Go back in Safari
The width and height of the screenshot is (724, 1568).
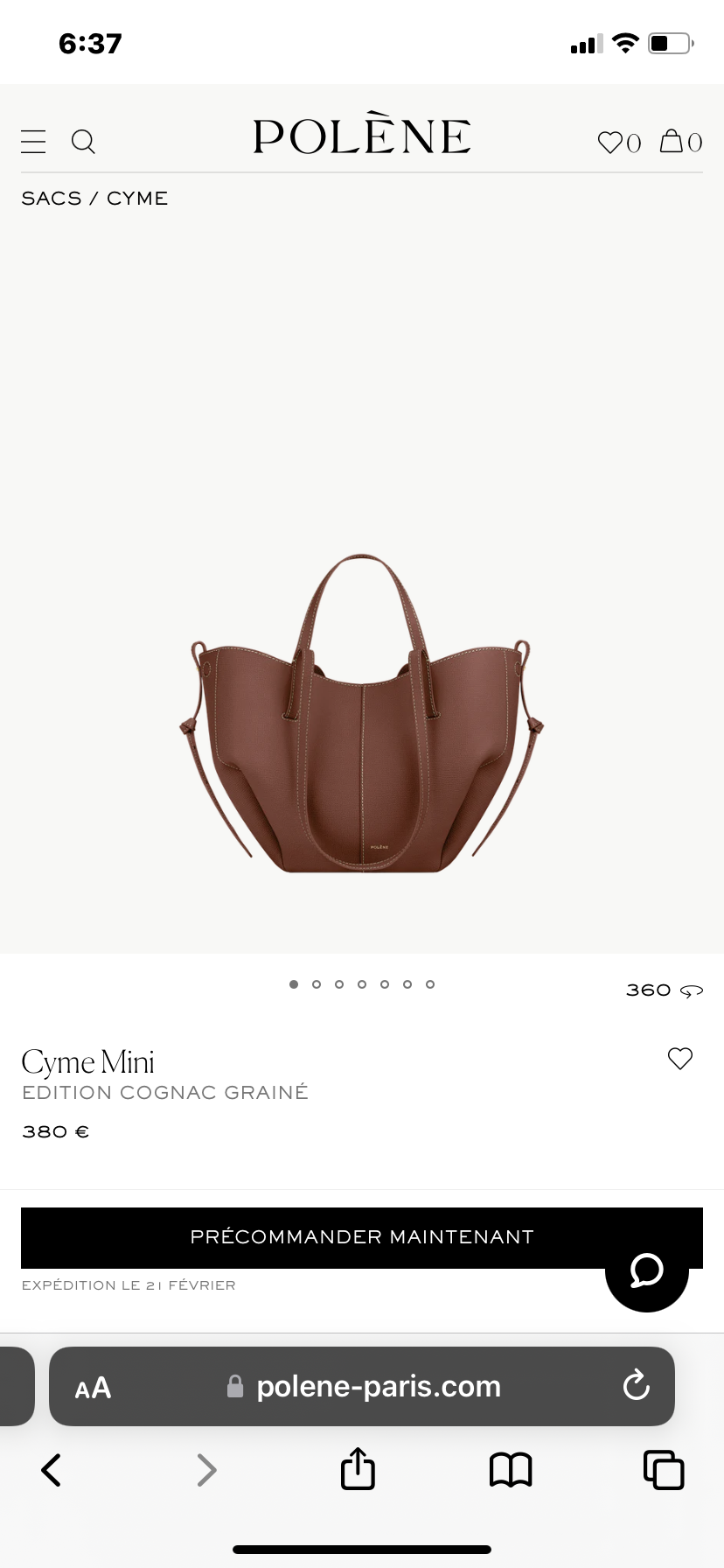click(52, 1470)
